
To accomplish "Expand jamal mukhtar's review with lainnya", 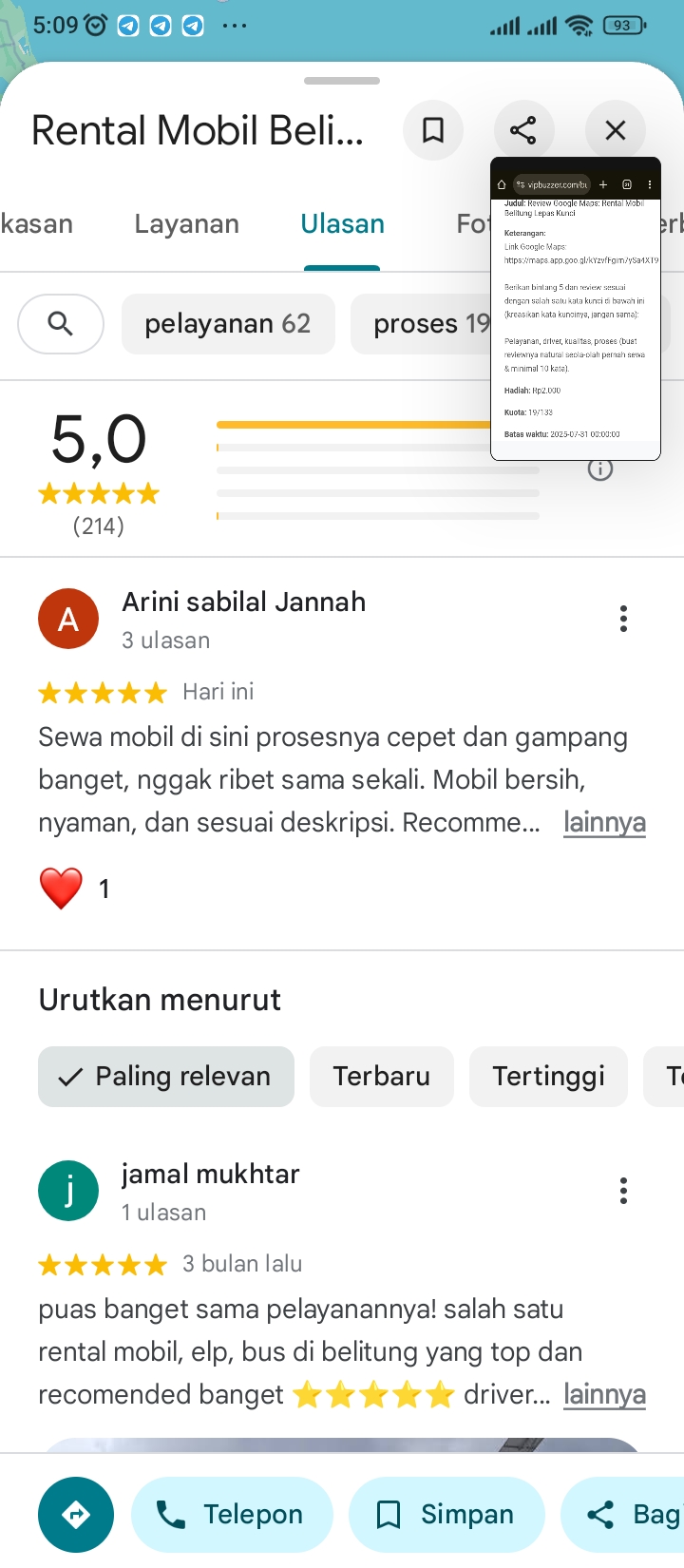I will click(x=604, y=1394).
